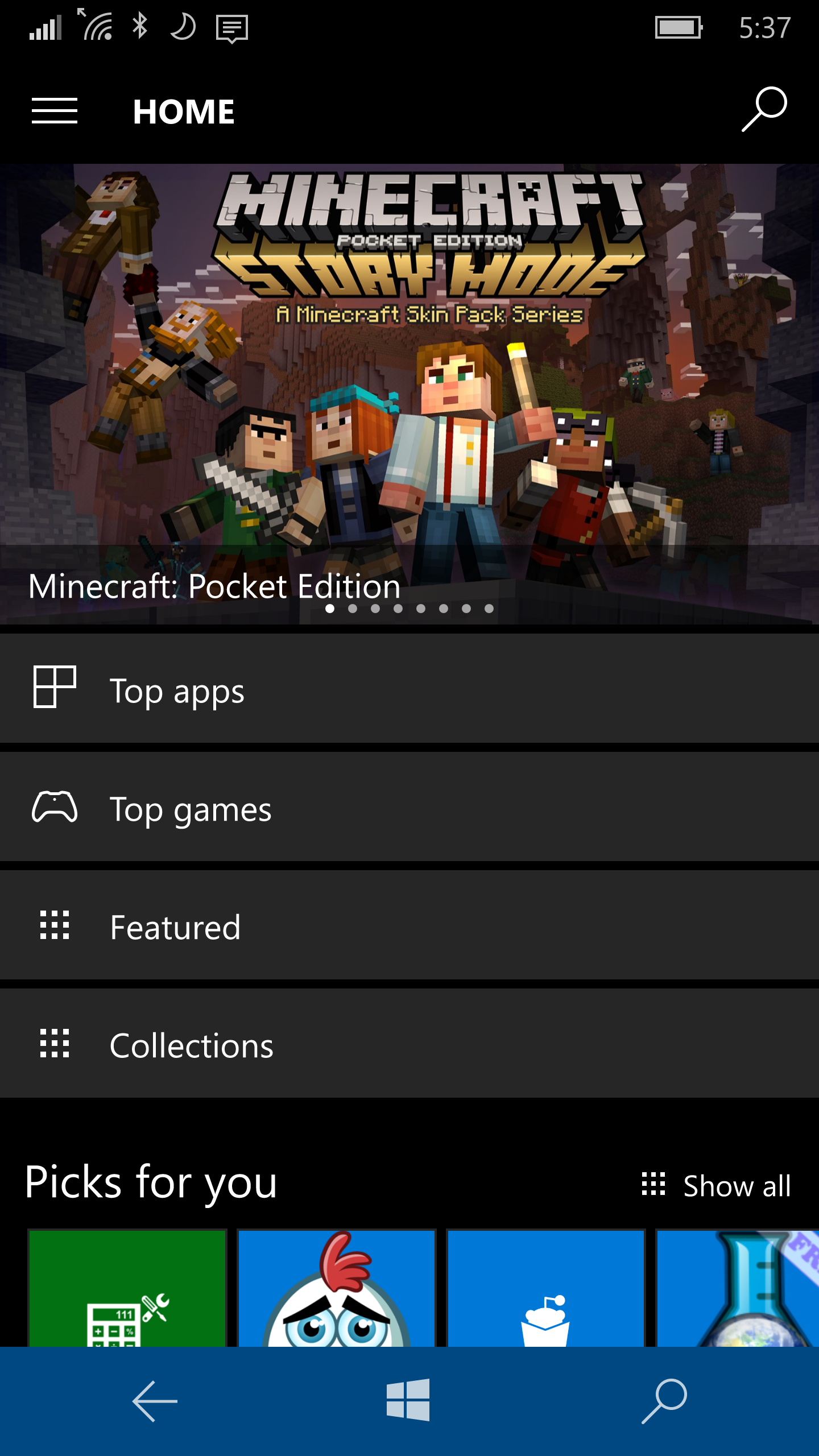Open the green calculator app tile
This screenshot has height=1456, width=819.
pyautogui.click(x=127, y=1288)
